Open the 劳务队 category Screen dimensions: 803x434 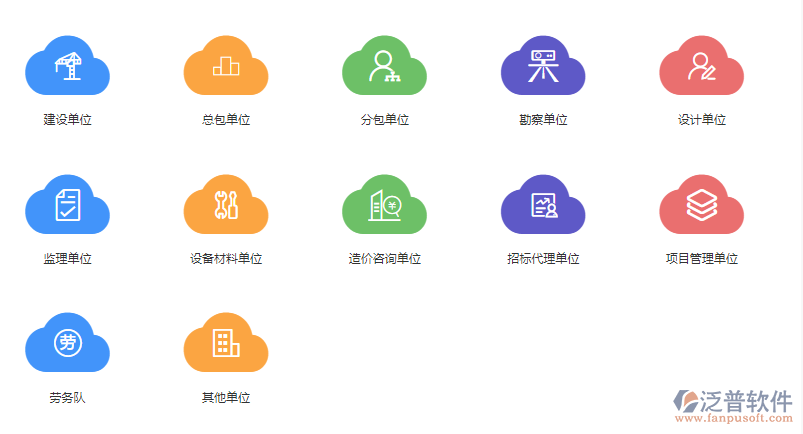67,345
